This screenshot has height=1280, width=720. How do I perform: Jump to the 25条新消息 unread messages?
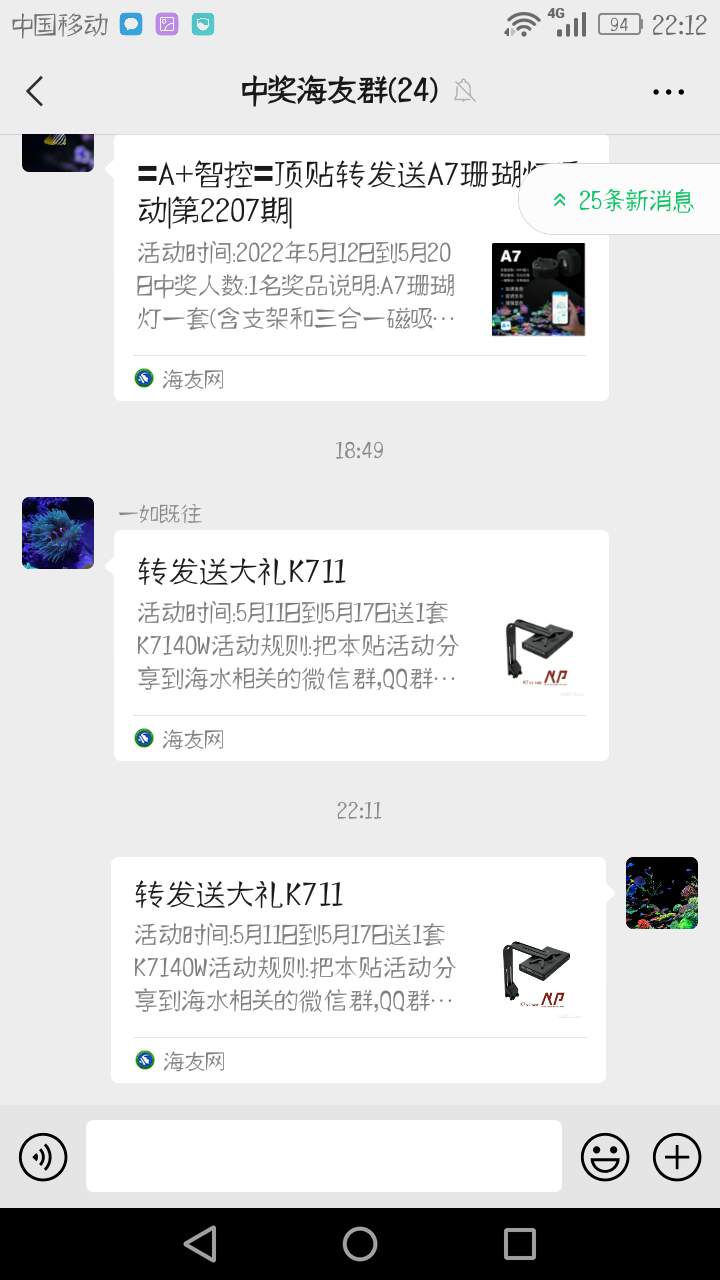622,200
